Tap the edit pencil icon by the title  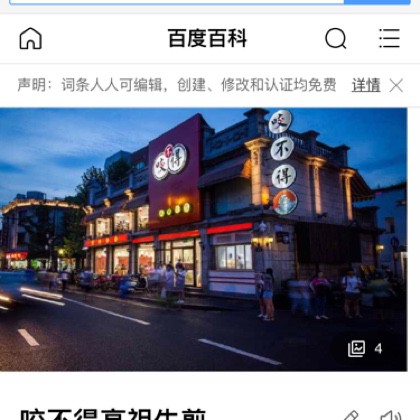350,415
